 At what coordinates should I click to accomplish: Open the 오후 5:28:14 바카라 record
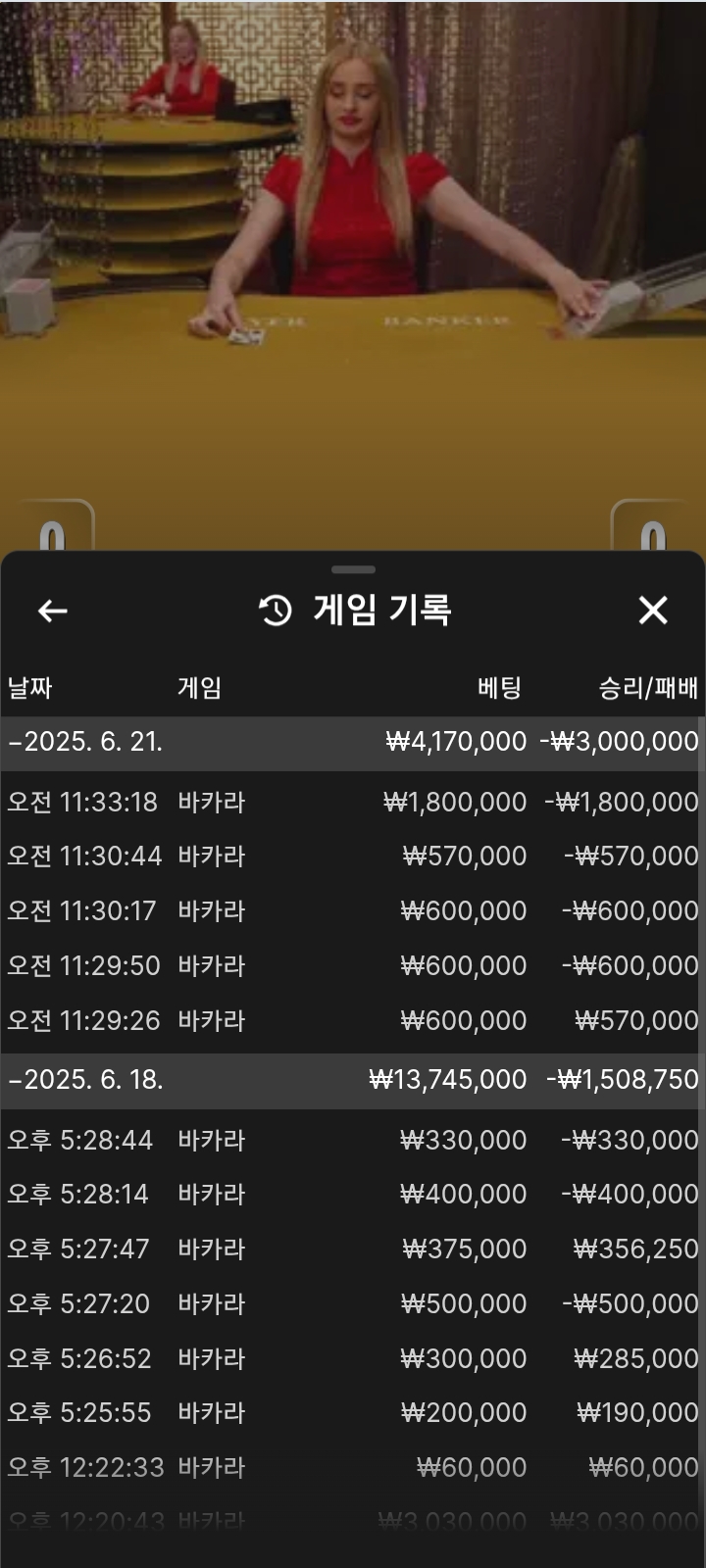point(353,1195)
